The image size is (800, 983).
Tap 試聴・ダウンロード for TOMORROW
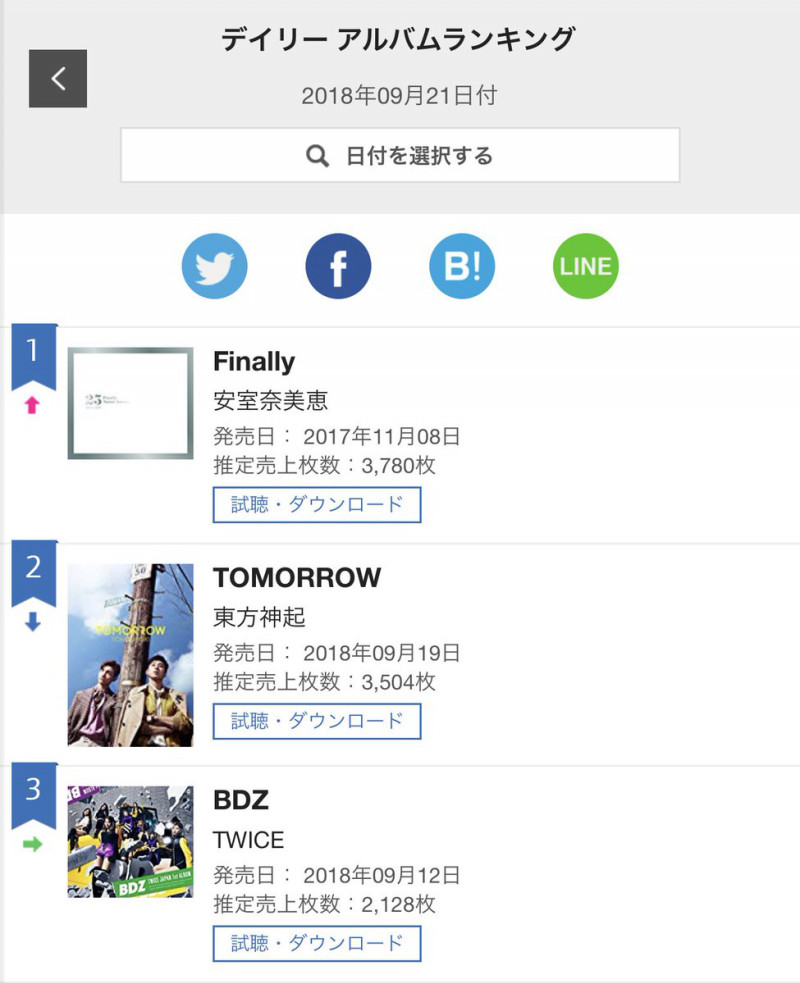tap(317, 721)
